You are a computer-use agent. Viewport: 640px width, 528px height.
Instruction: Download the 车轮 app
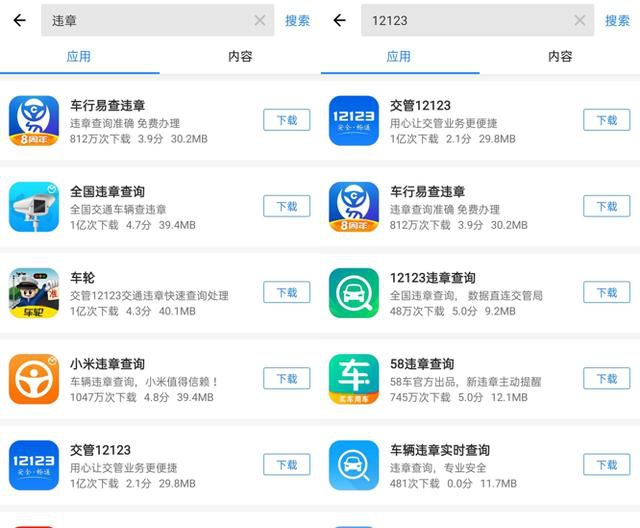287,292
